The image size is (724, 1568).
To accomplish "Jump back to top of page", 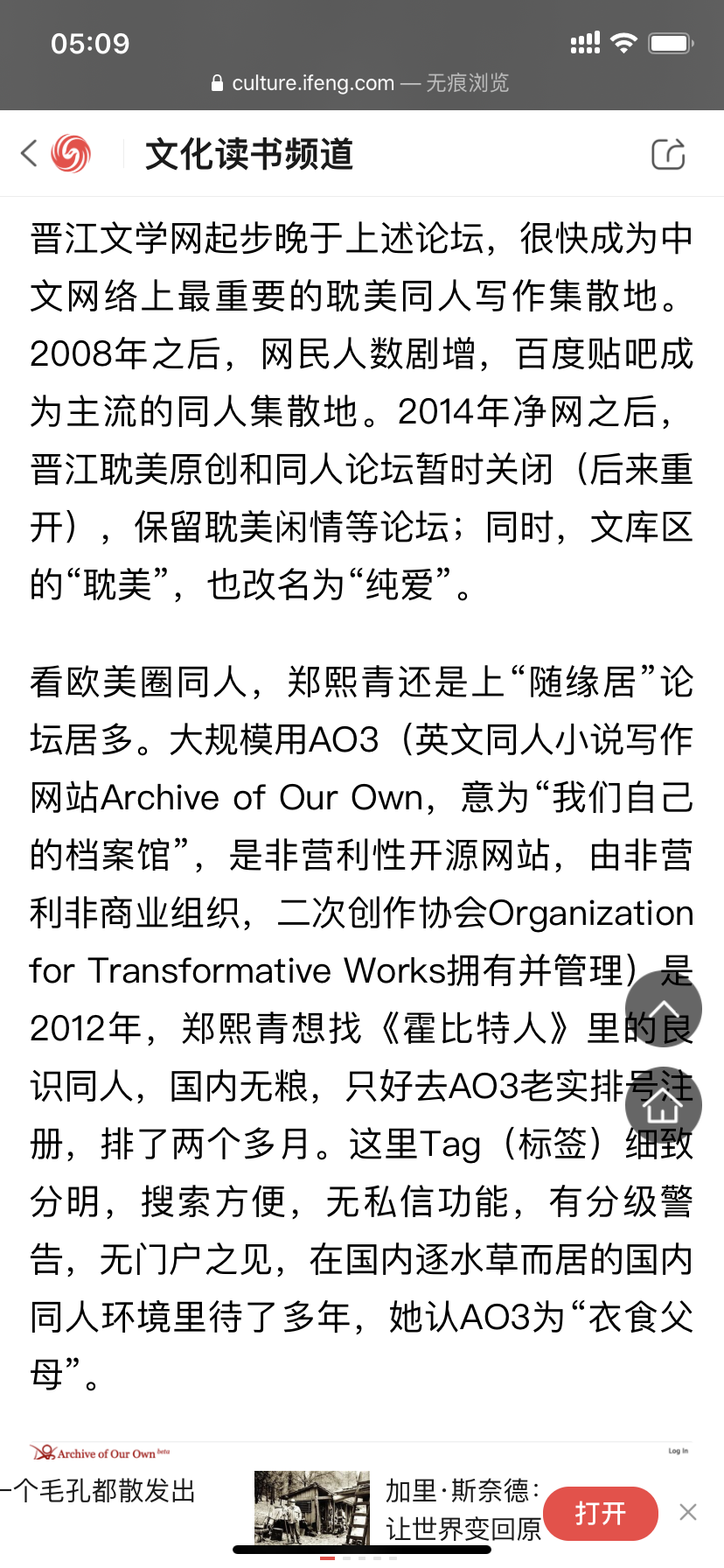I will [663, 1009].
